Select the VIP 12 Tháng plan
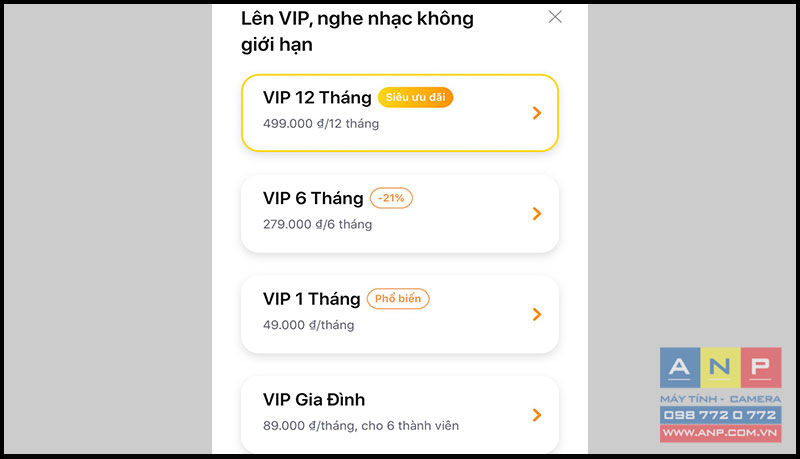The height and width of the screenshot is (459, 800). click(x=399, y=112)
